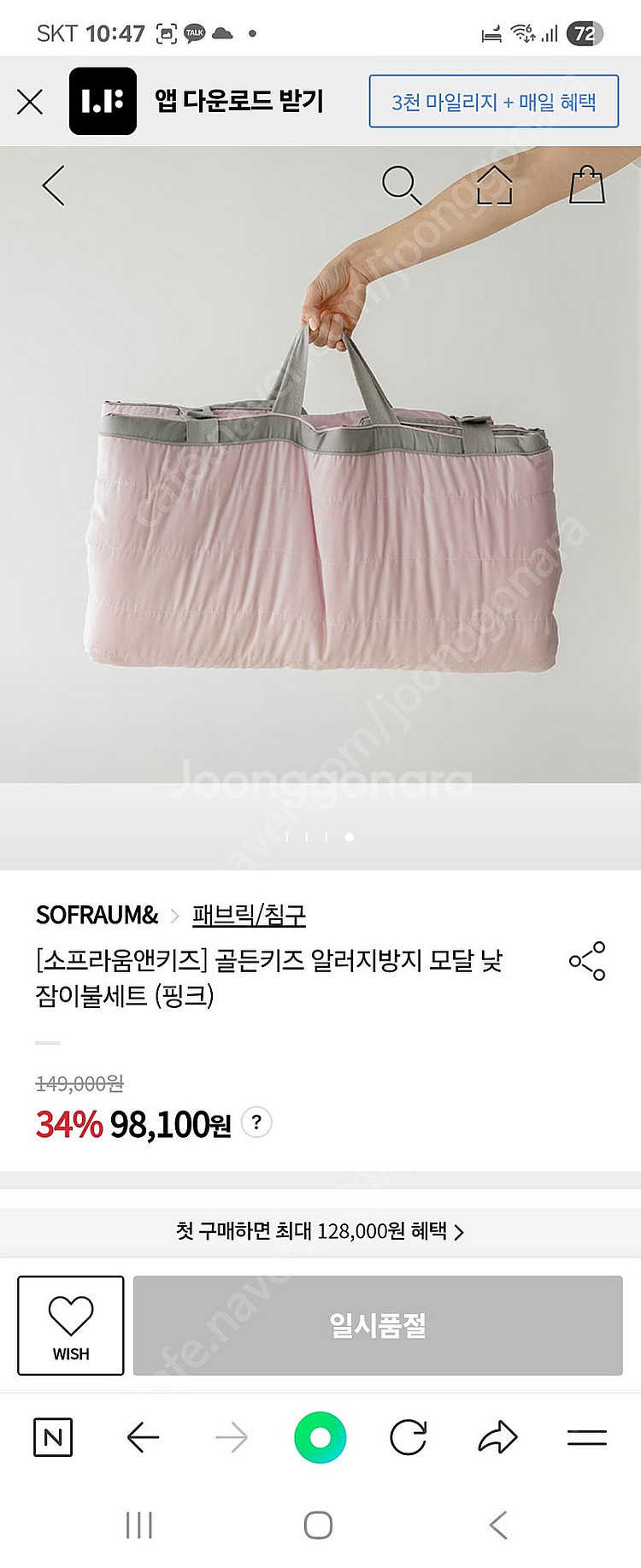641x1568 pixels.
Task: Tap the SOFRAUM& brand name
Action: coord(97,913)
